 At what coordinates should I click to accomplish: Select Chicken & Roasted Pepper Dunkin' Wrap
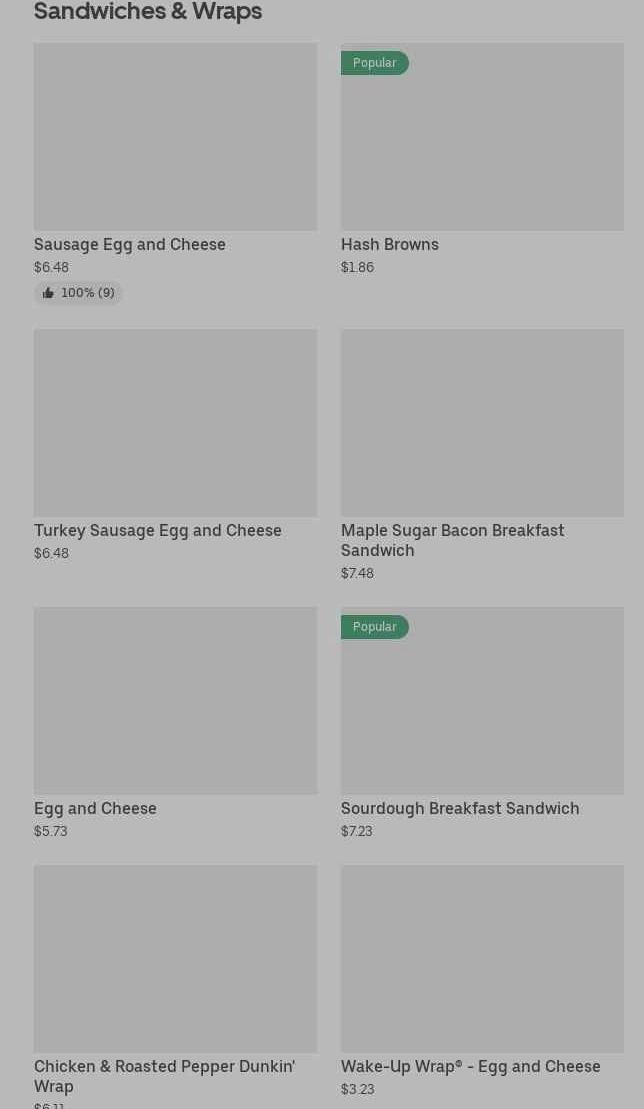[175, 959]
